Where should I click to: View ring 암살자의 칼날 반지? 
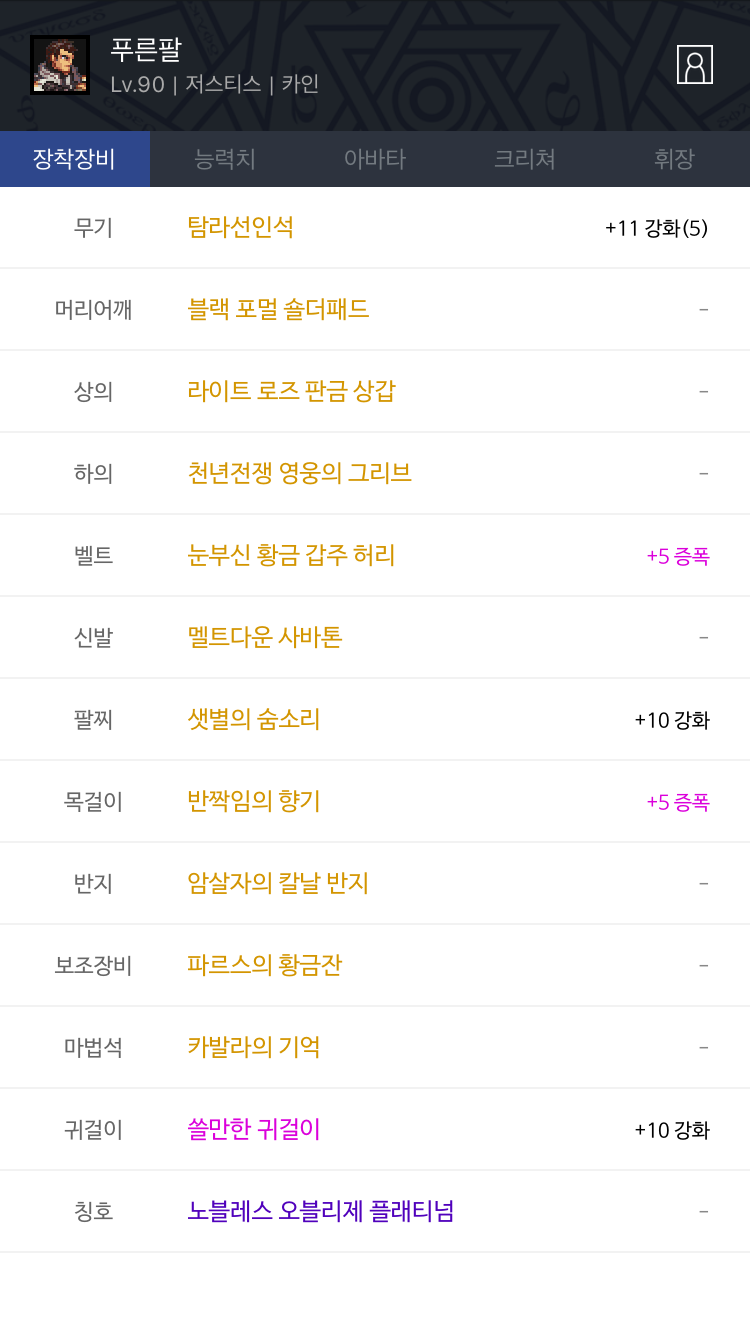279,883
